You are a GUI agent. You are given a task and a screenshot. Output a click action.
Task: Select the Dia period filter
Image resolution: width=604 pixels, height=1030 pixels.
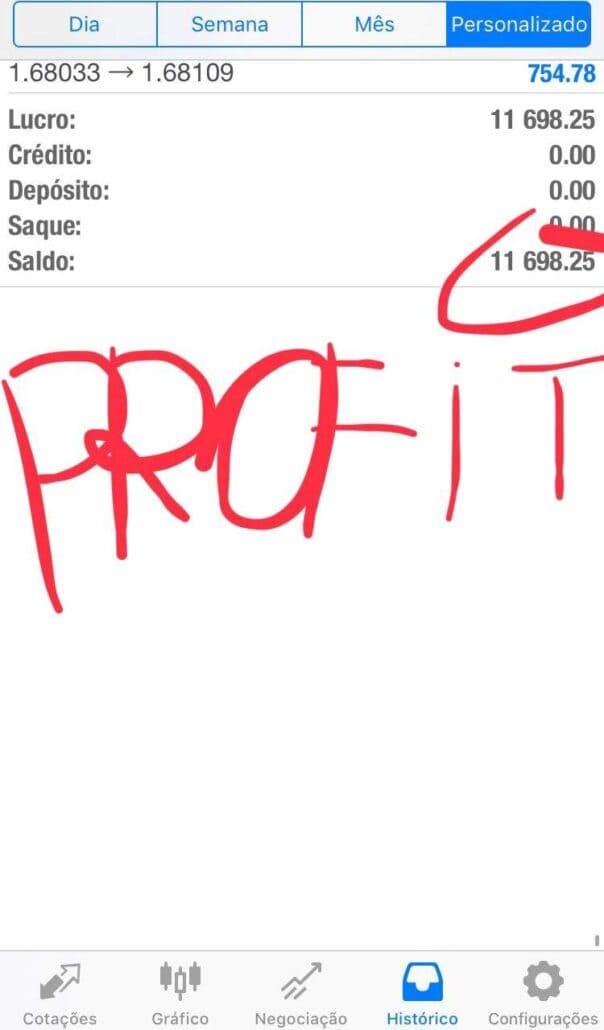pos(85,24)
